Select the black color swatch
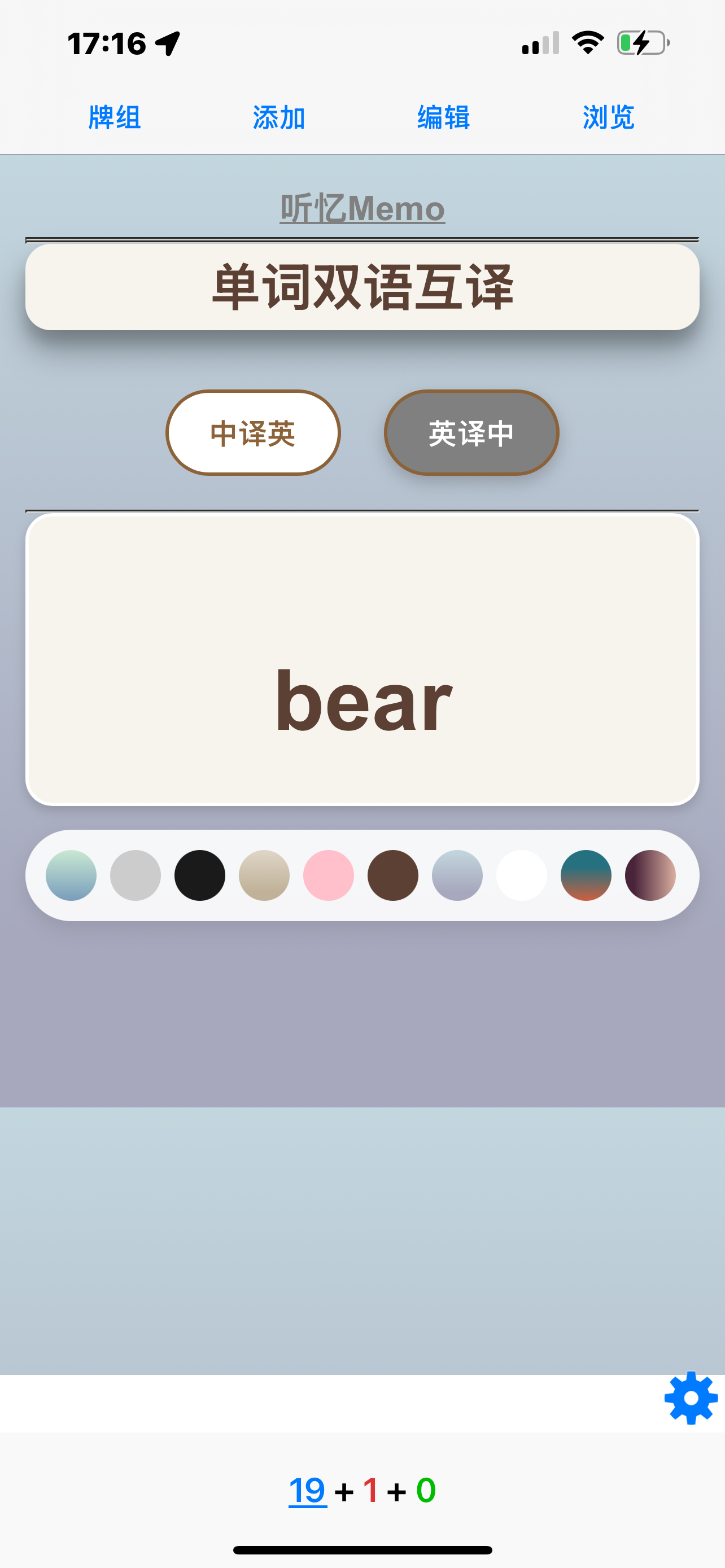 point(200,875)
